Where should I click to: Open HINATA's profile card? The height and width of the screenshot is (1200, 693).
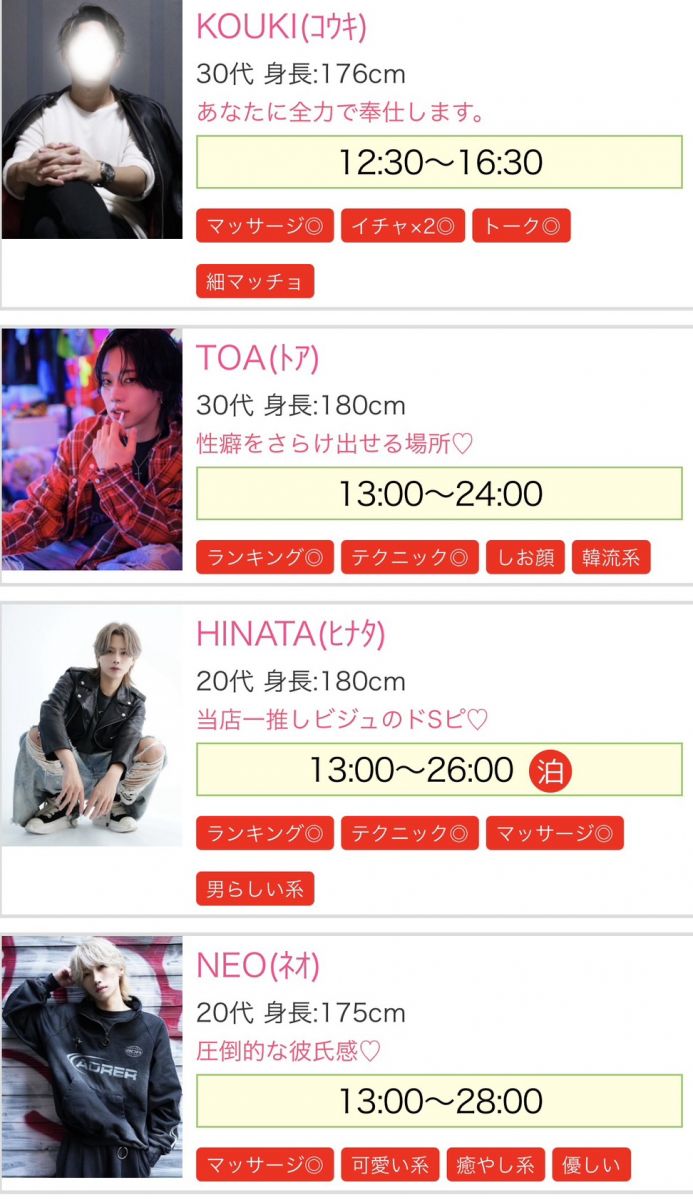(346, 758)
